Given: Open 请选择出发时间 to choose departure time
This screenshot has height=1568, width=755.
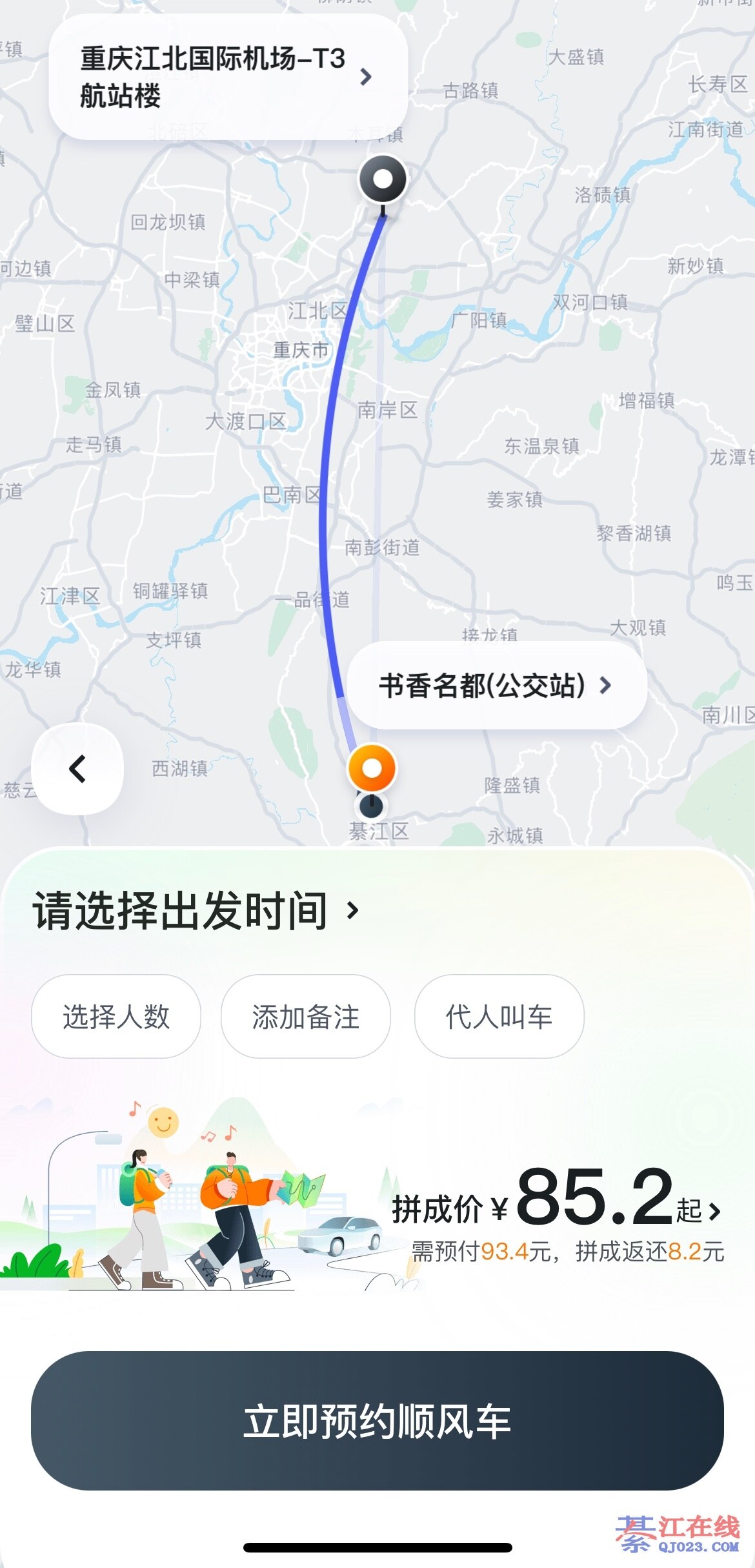Looking at the screenshot, I should coord(195,911).
